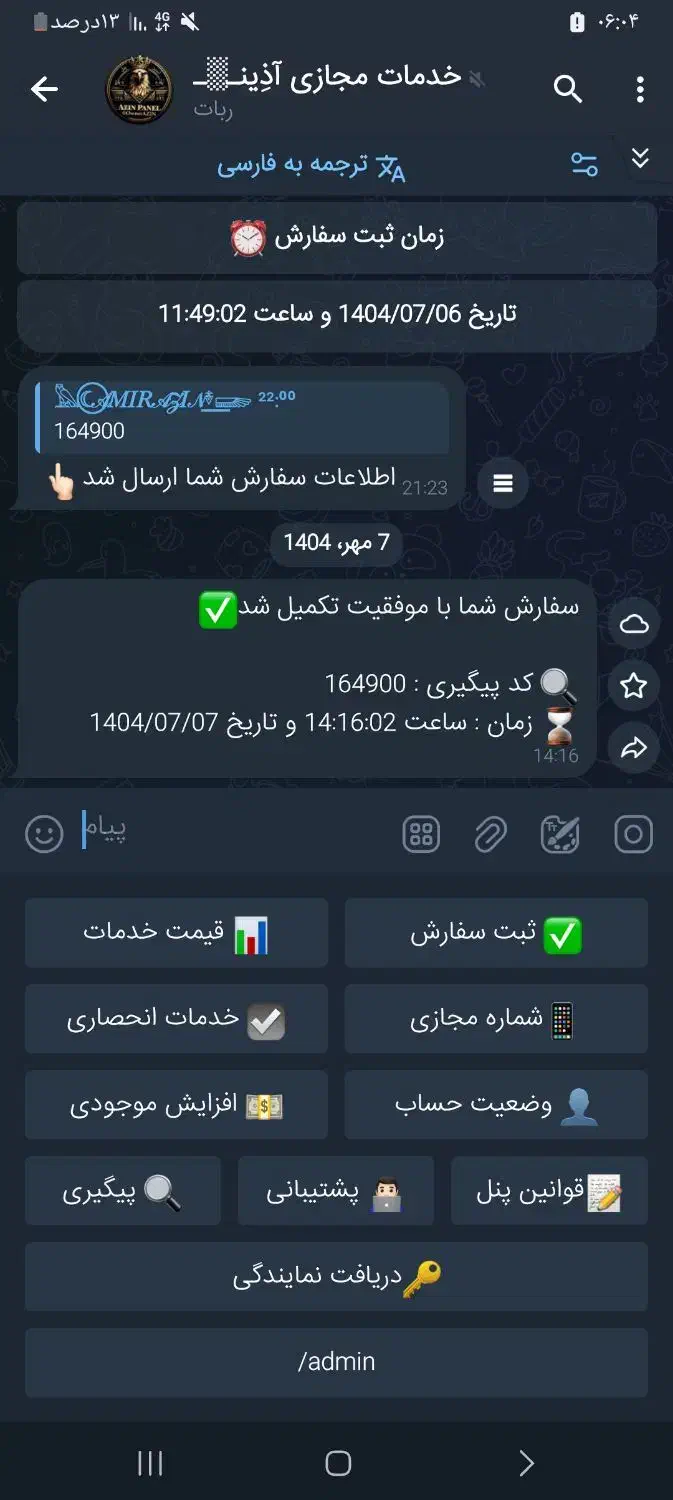Select ثبت سفارش button

tap(496, 933)
